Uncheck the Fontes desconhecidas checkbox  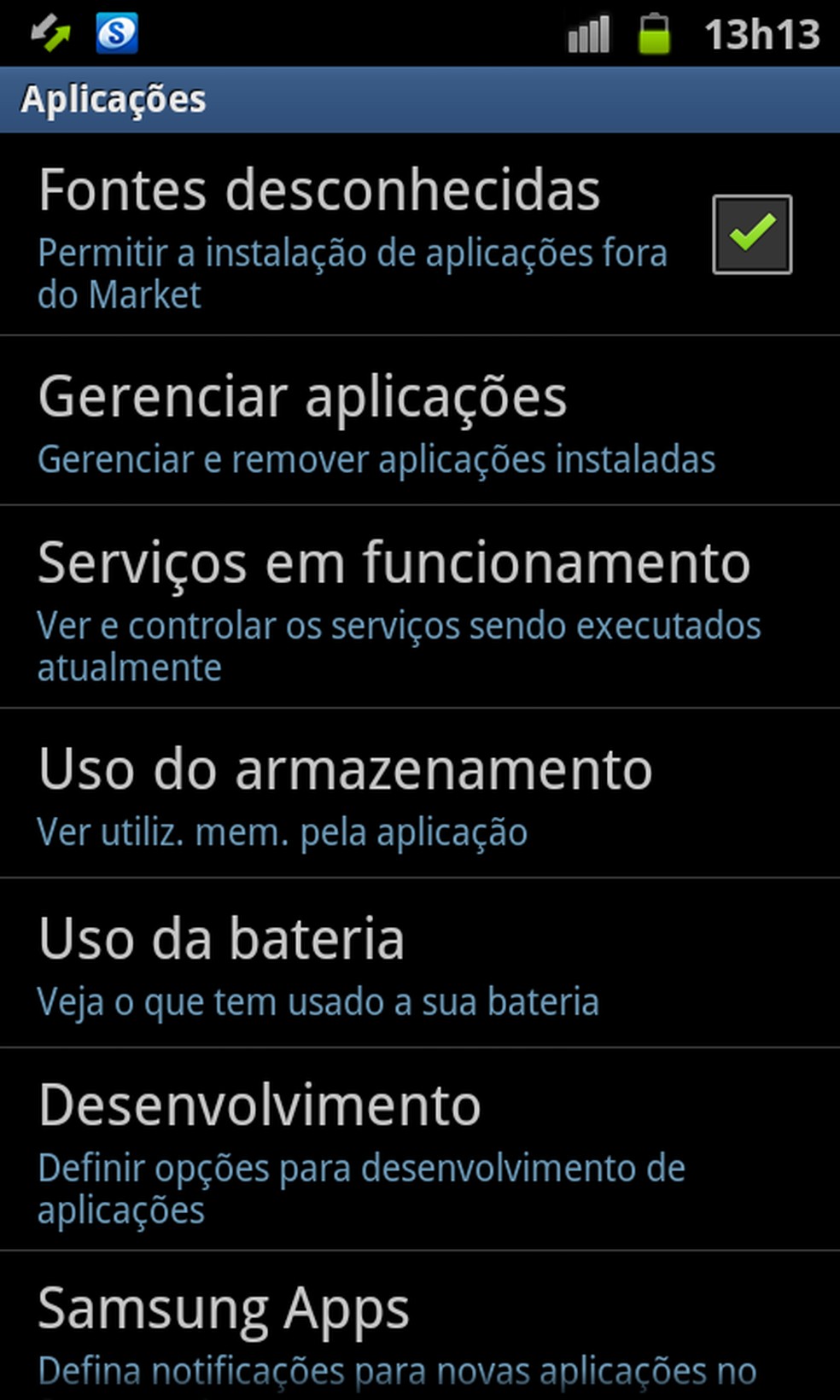[x=751, y=234]
